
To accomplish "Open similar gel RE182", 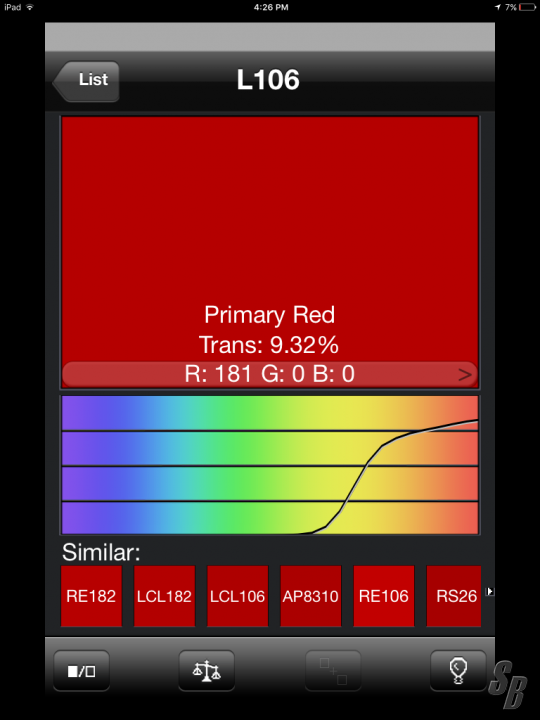I will pos(91,596).
